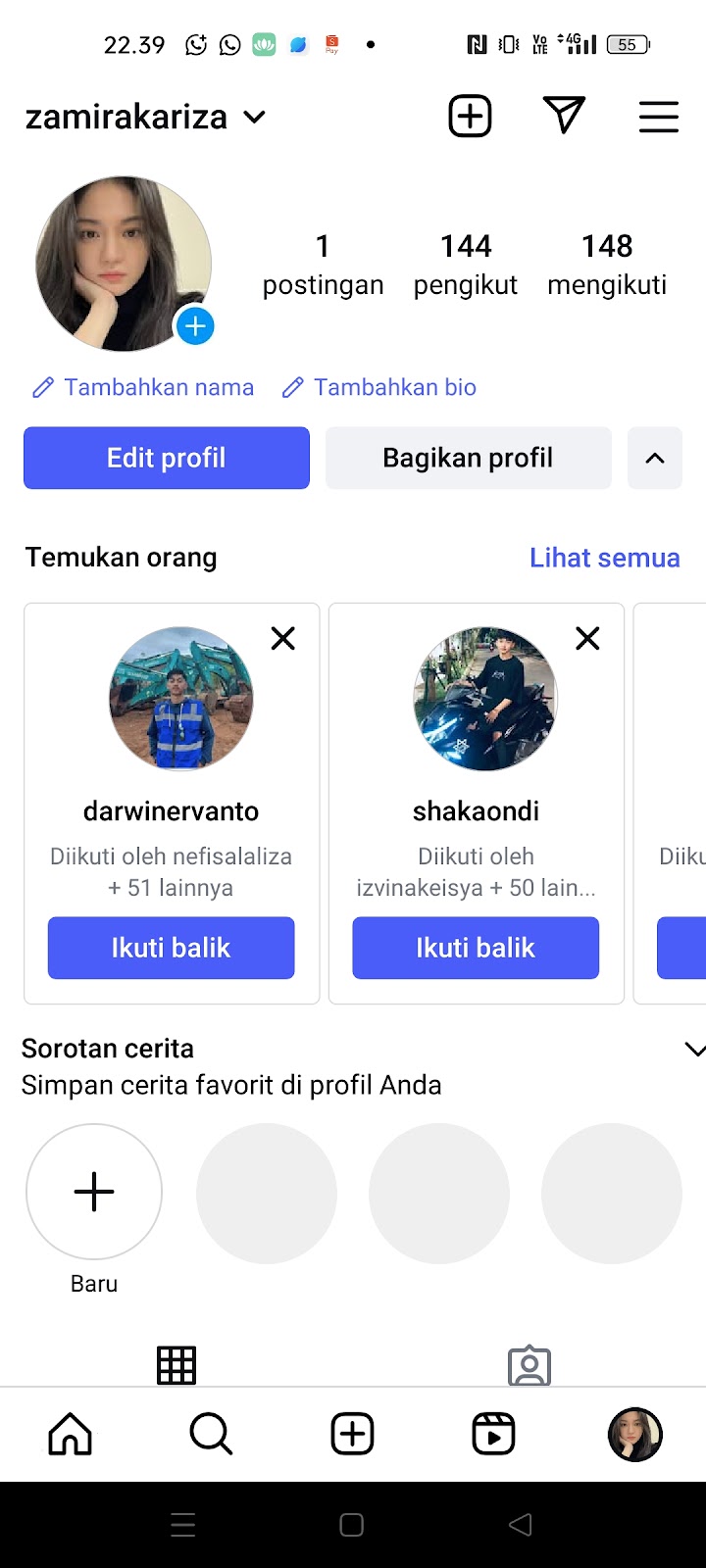Collapse the Temukan orang suggestions chevron
The width and height of the screenshot is (706, 1568).
tap(655, 458)
